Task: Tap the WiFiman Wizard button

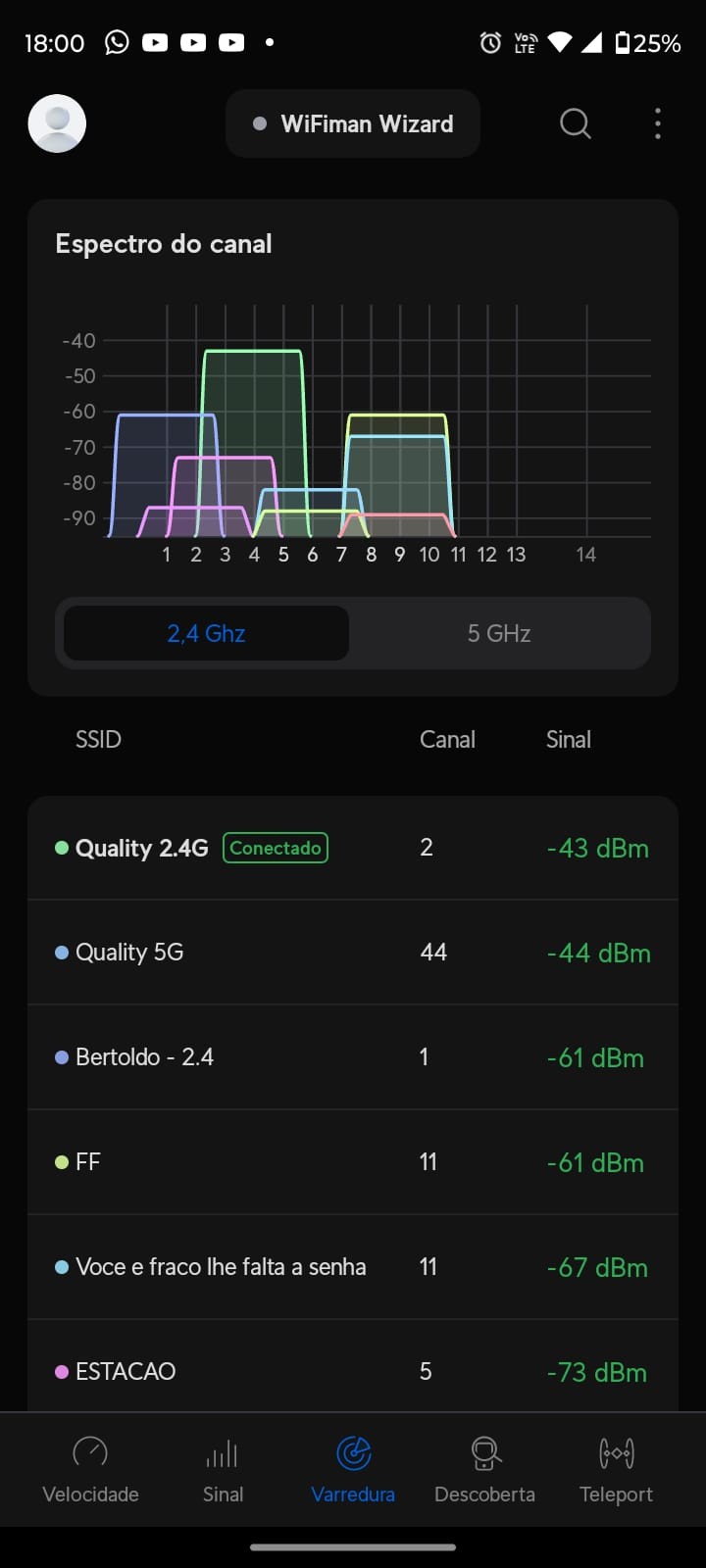Action: (x=353, y=123)
